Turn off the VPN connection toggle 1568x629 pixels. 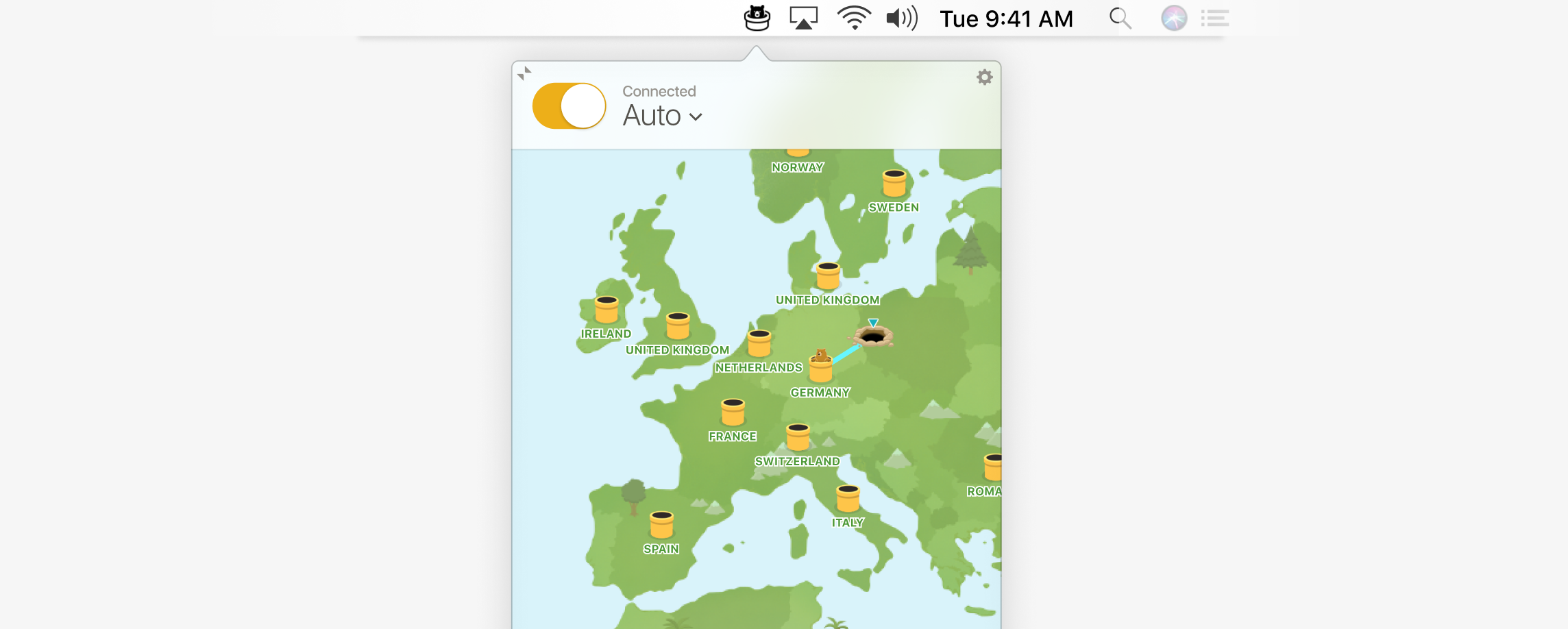coord(569,106)
